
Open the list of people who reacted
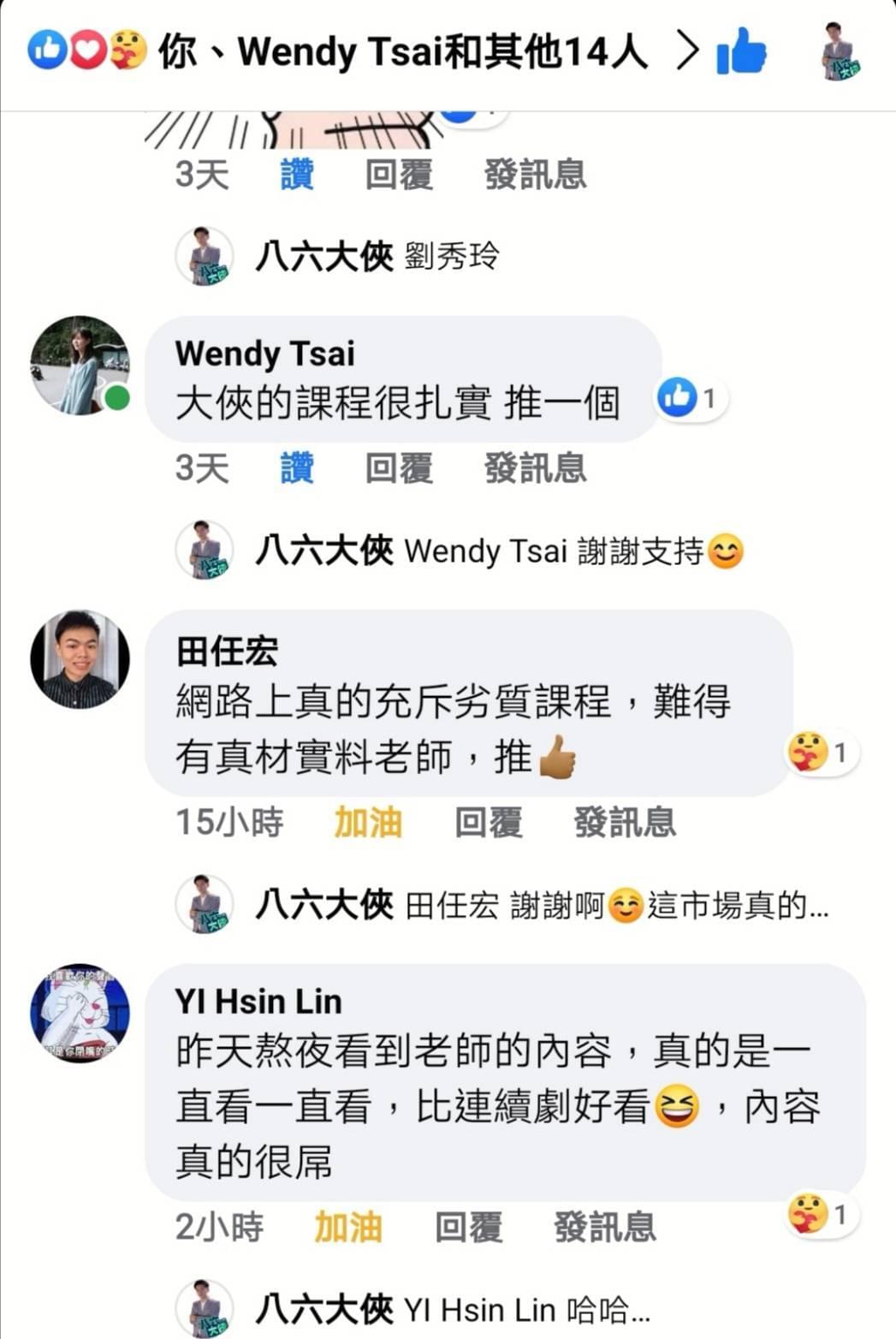(359, 51)
